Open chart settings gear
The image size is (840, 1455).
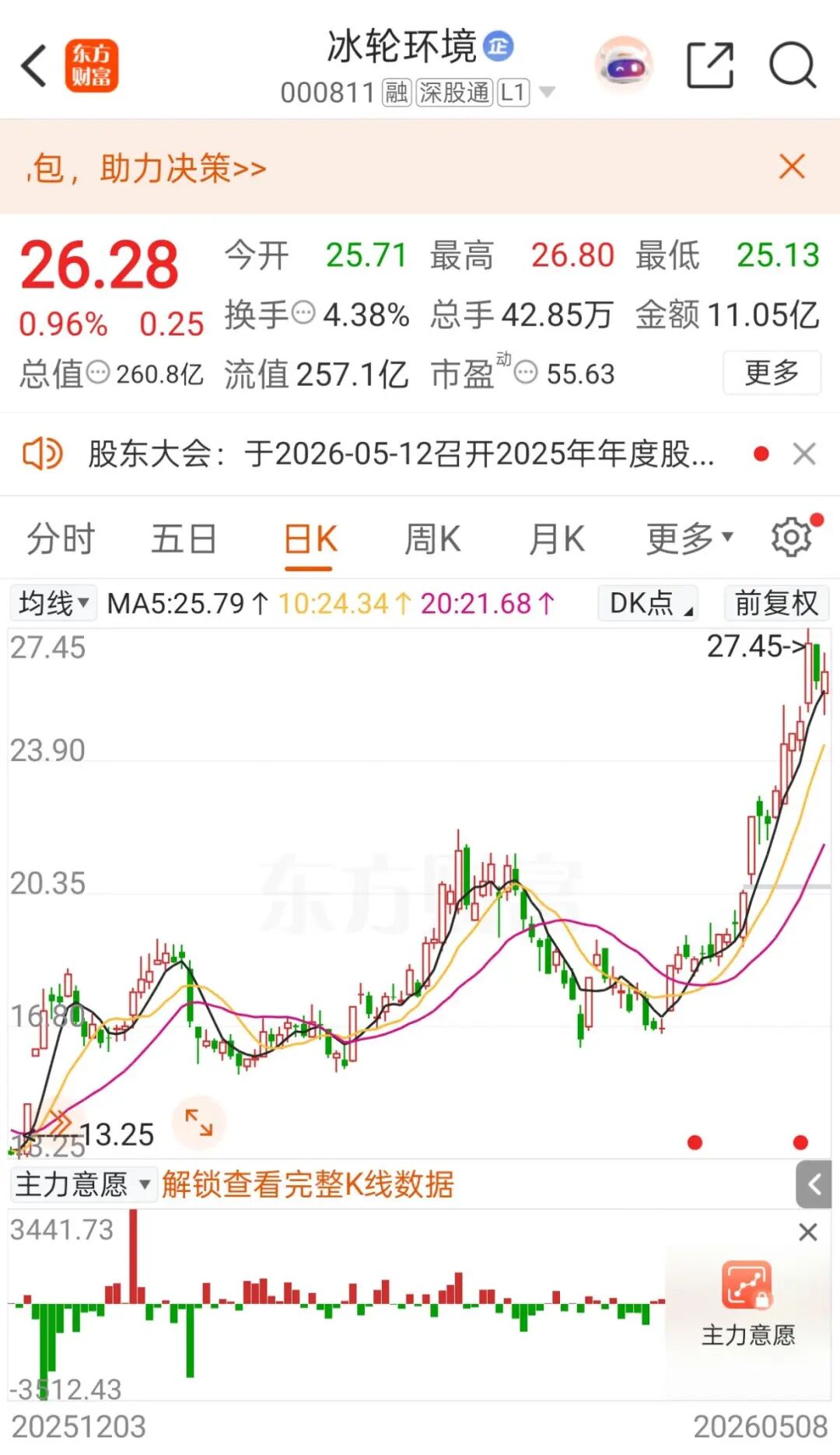pos(792,537)
